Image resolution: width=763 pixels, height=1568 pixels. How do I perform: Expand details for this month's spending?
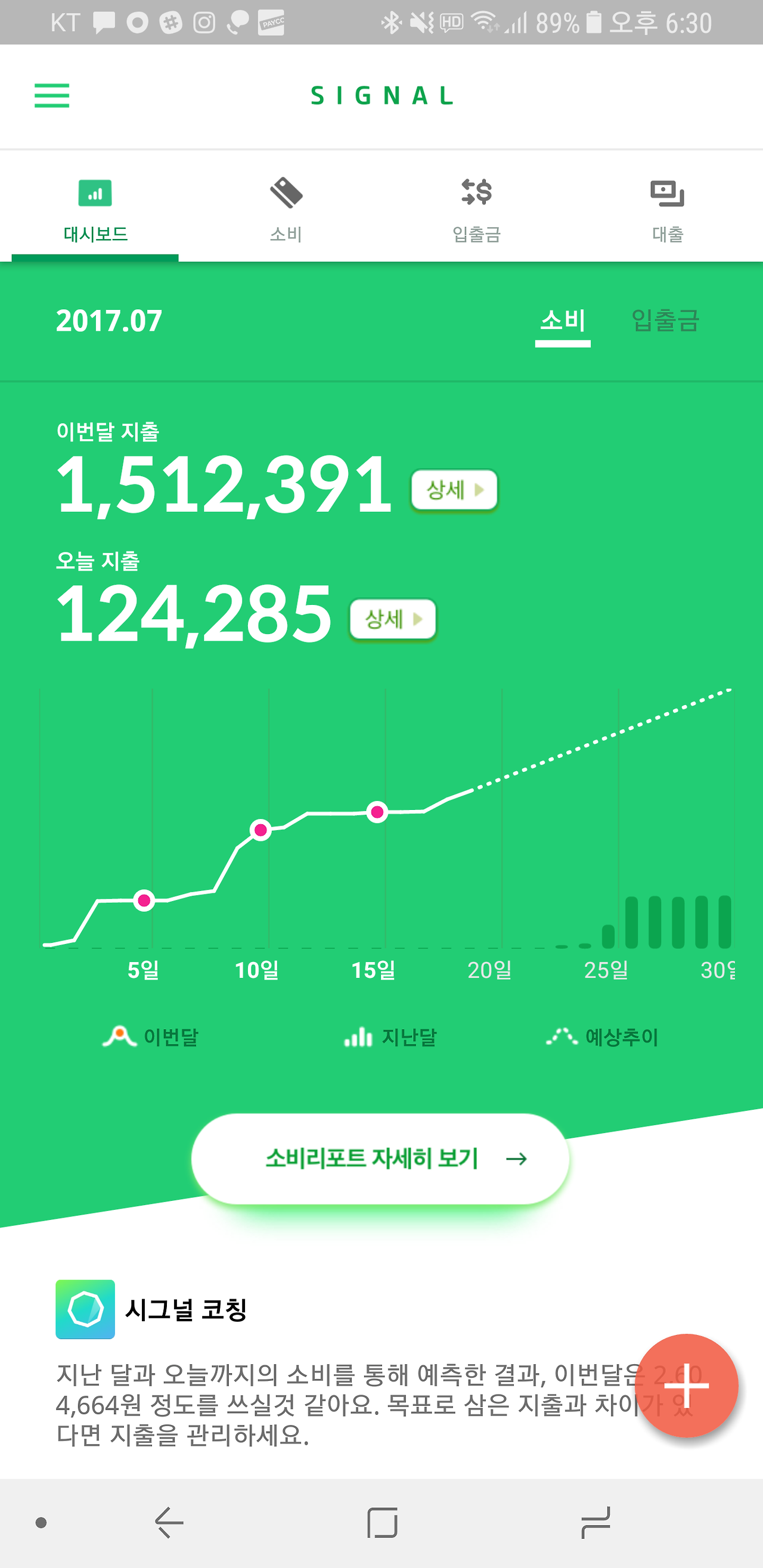[454, 490]
